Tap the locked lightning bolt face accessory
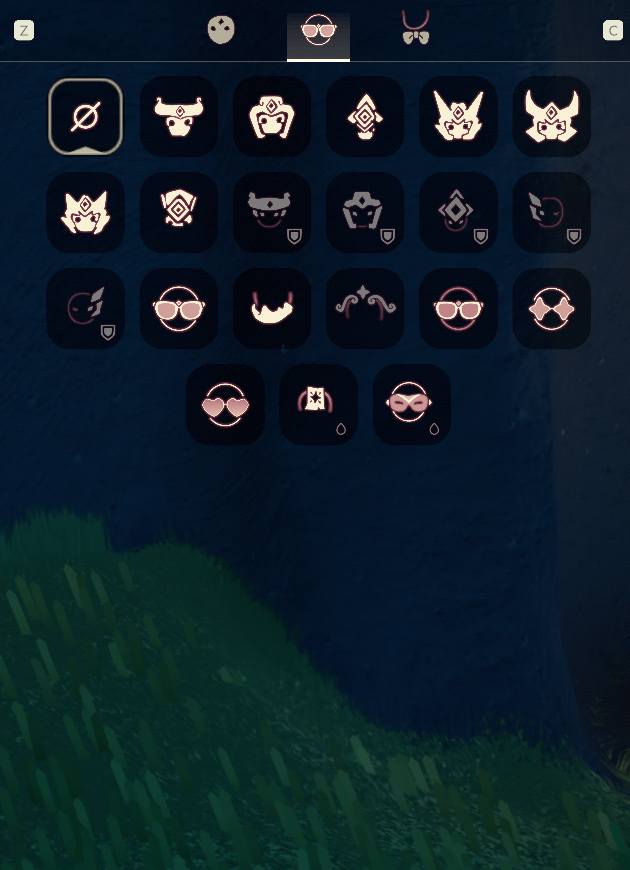 coord(85,308)
